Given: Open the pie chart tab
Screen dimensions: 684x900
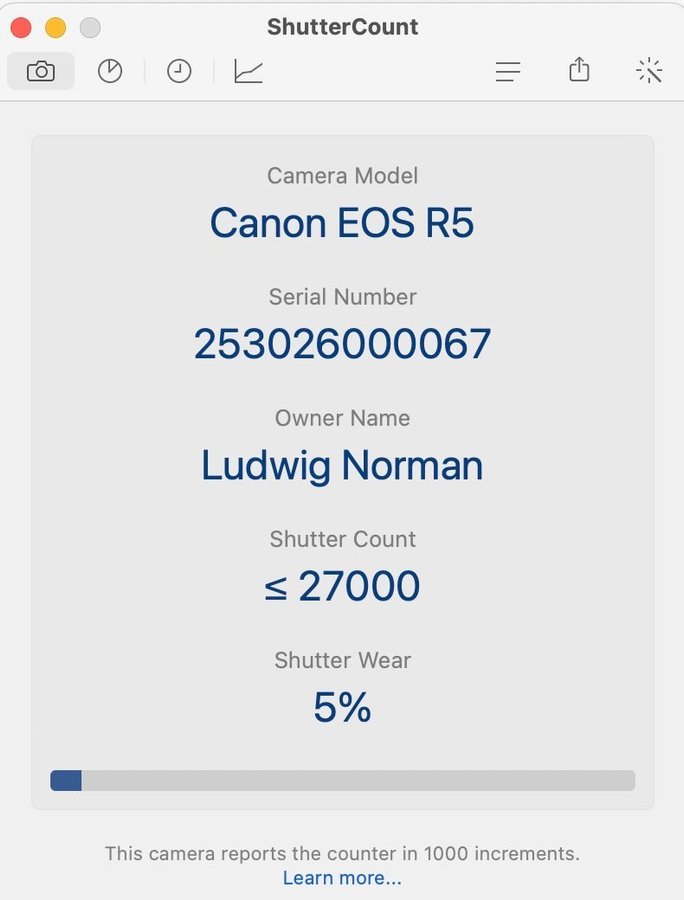Looking at the screenshot, I should coord(110,71).
